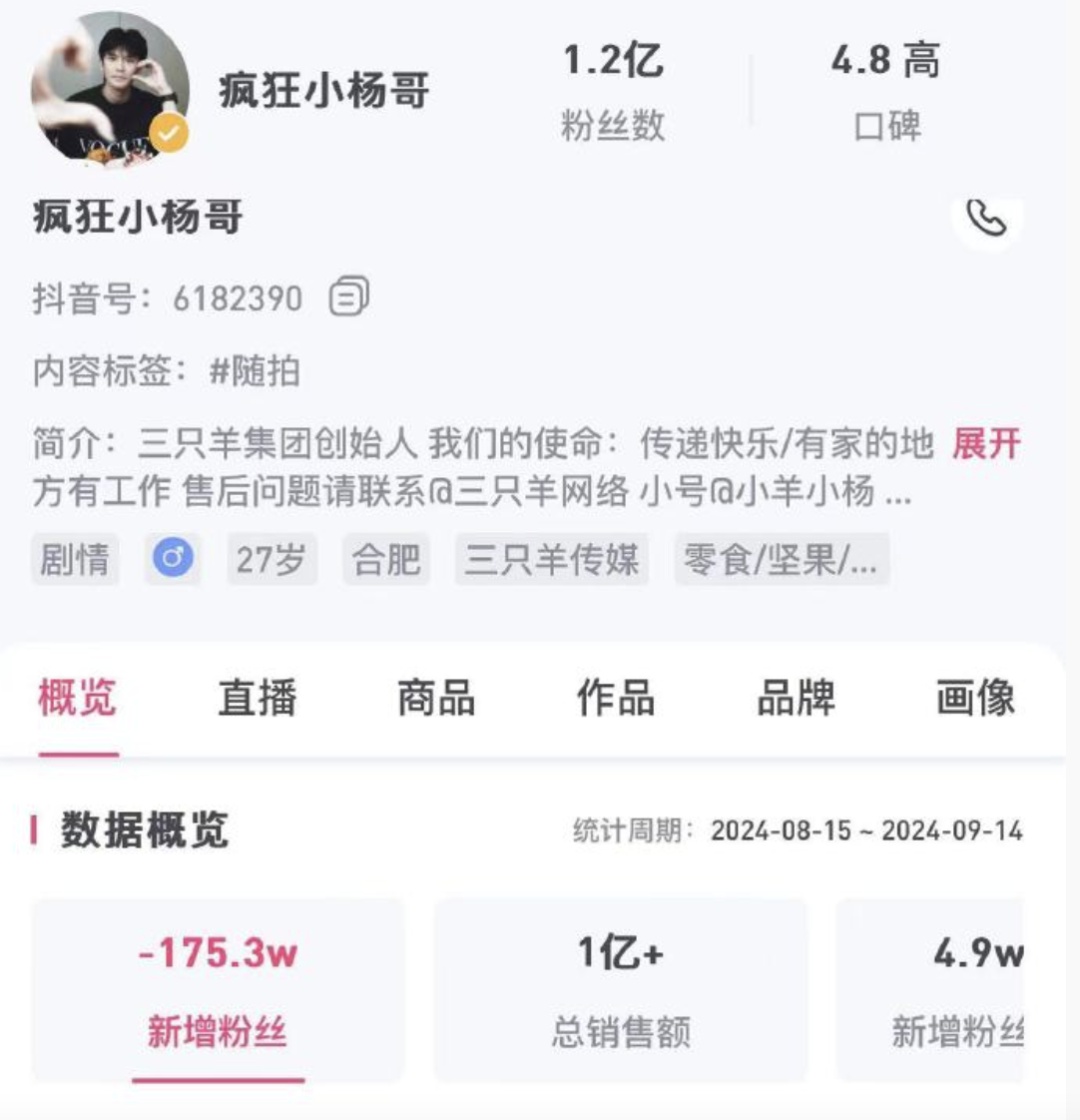Open the 商品 tab
The height and width of the screenshot is (1120, 1080).
(436, 698)
